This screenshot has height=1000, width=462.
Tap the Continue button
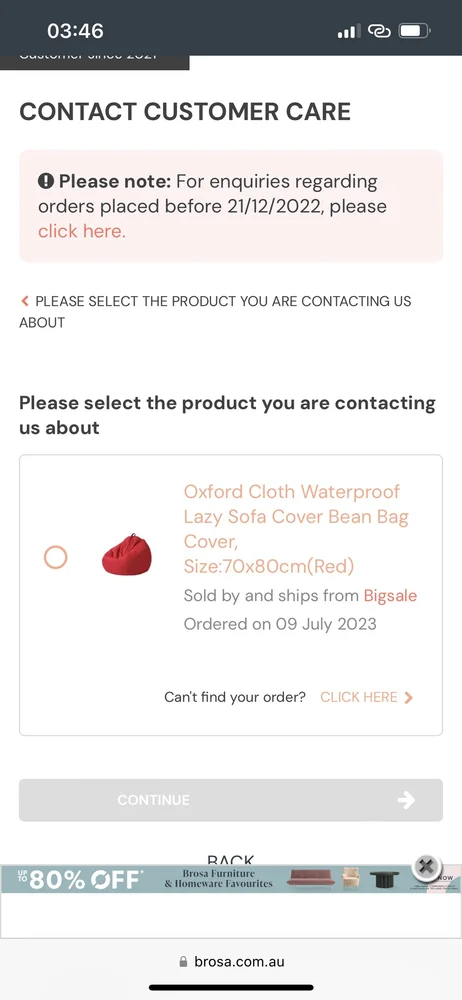[x=231, y=800]
